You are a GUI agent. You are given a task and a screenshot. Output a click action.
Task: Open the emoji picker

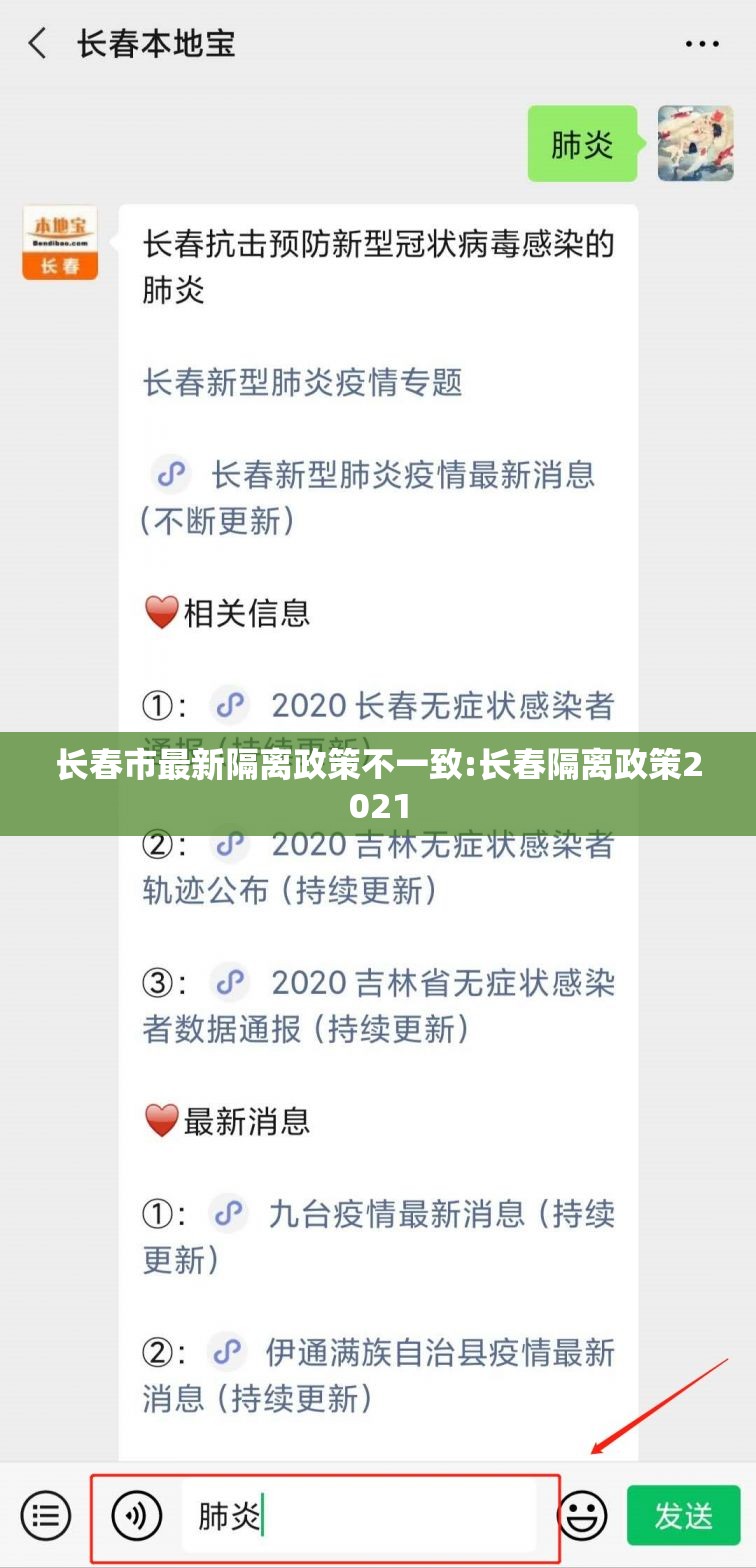pos(582,1515)
